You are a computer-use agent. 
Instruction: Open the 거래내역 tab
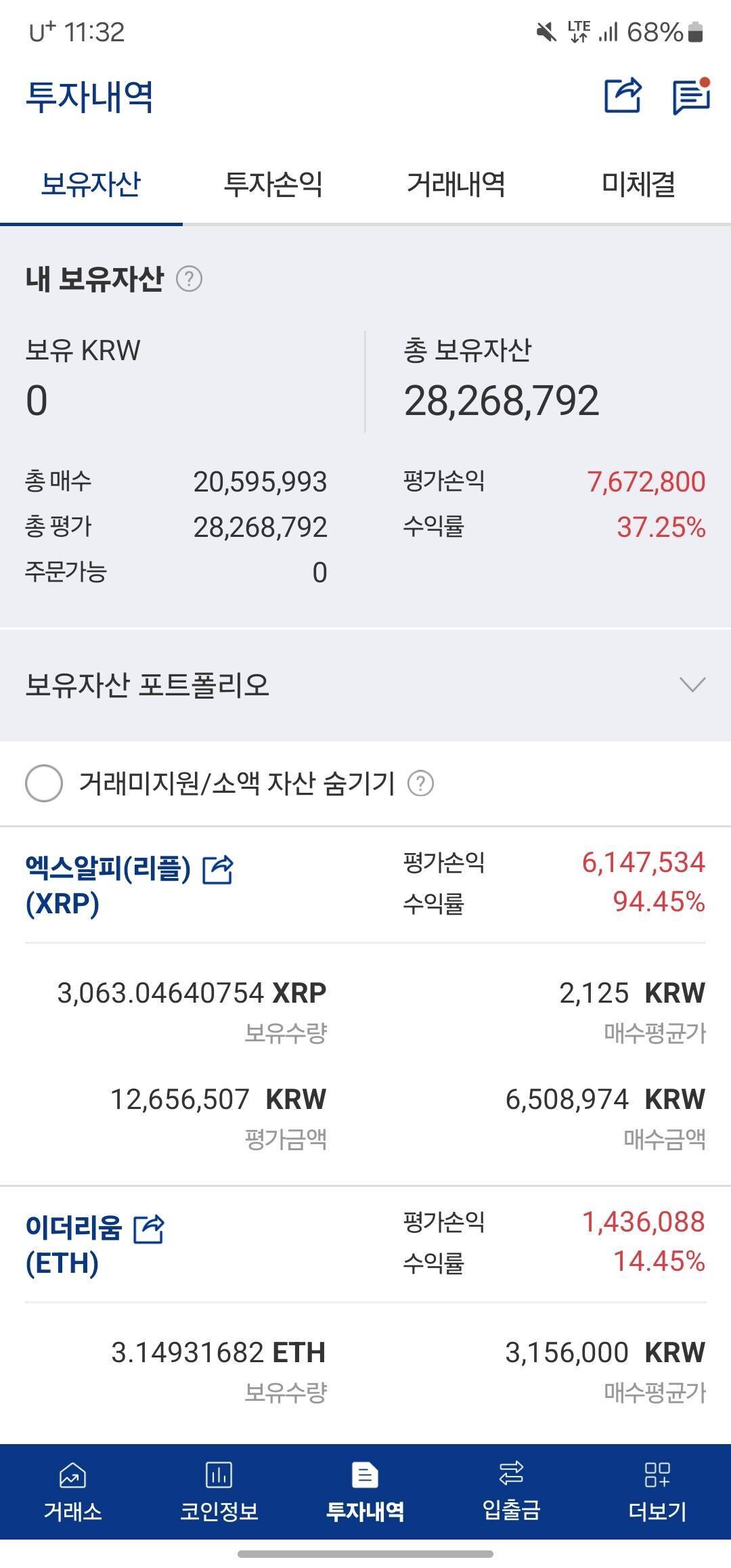pos(457,184)
